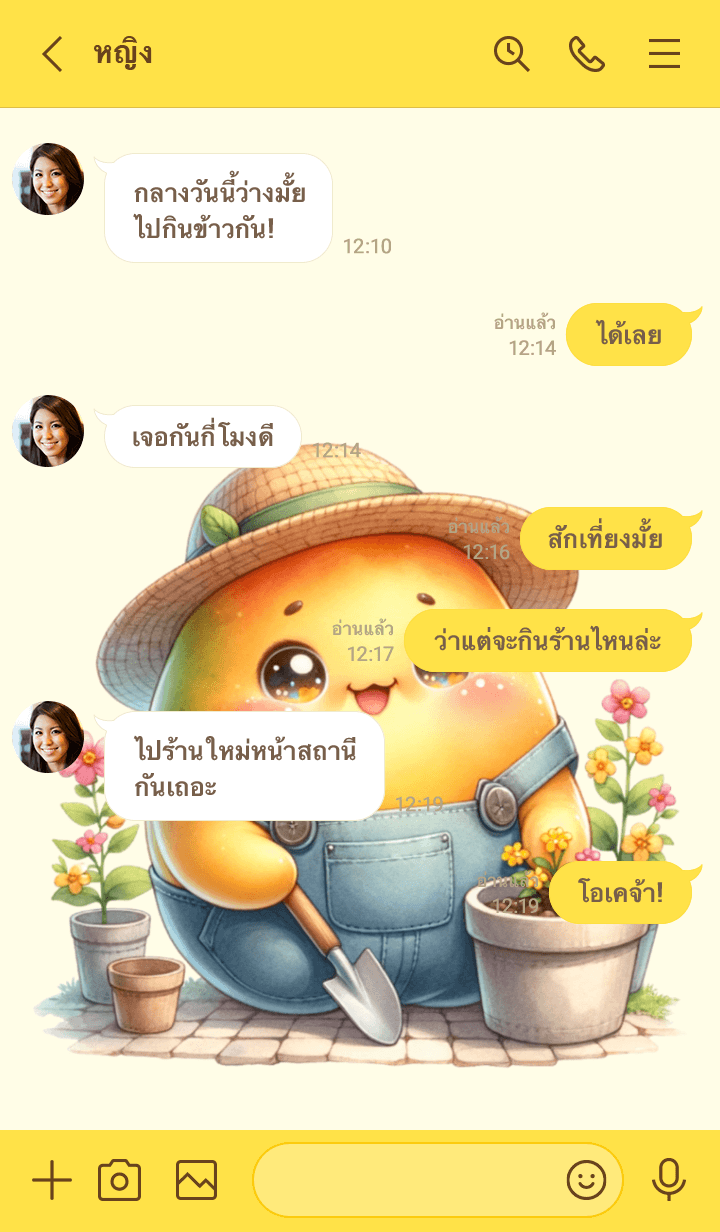Pick an image from the gallery
Image resolution: width=720 pixels, height=1232 pixels.
coord(196,1181)
